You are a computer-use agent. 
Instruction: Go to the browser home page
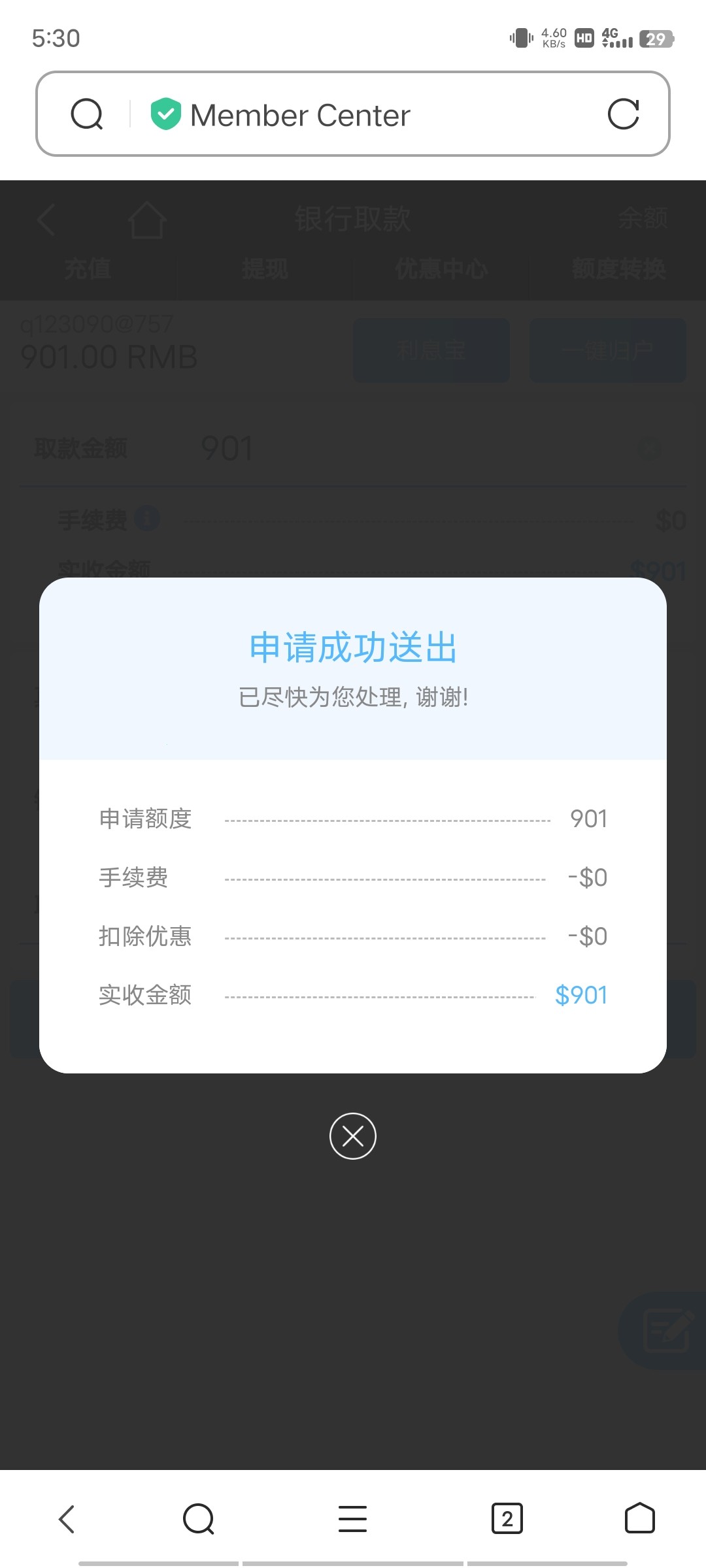click(639, 1519)
